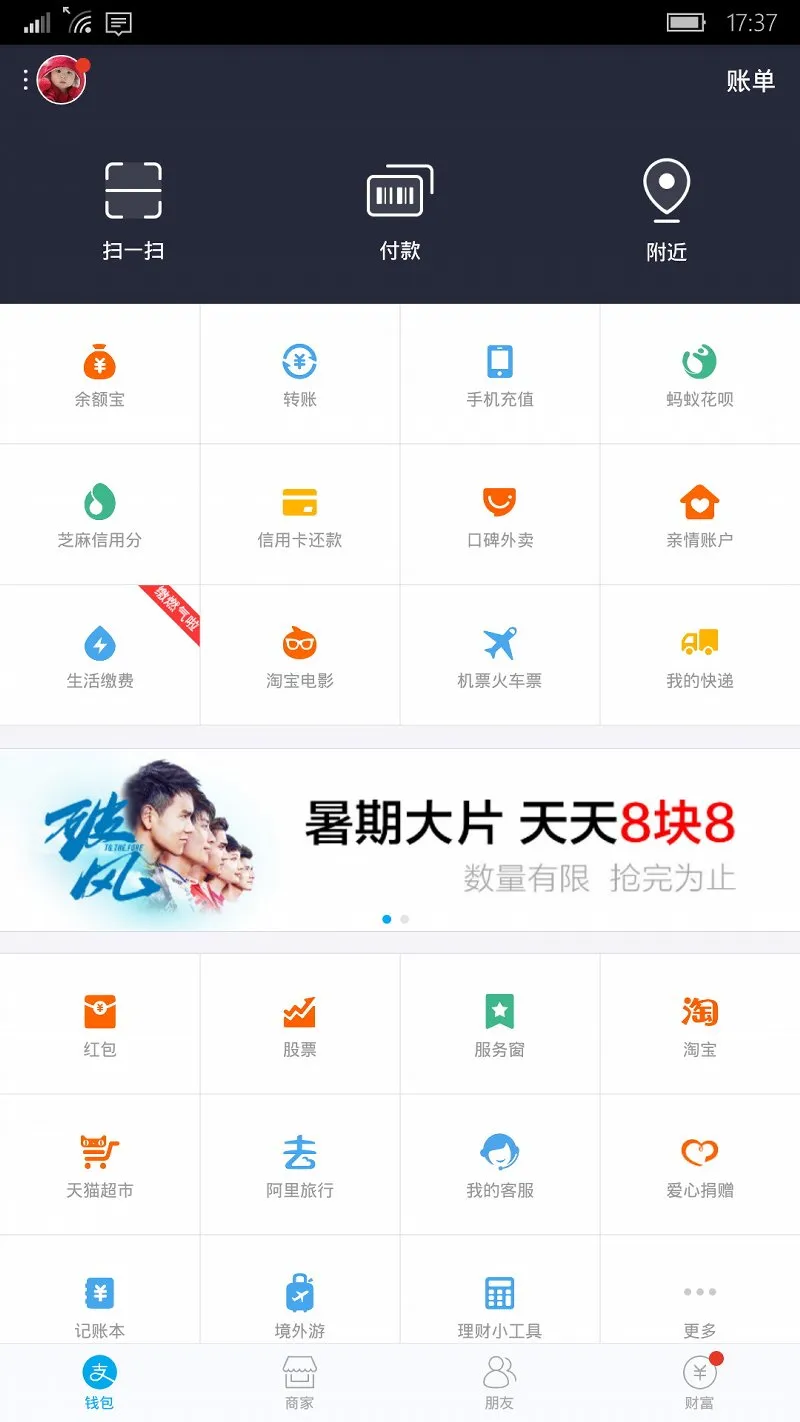The width and height of the screenshot is (800, 1422).
Task: Switch to the 朋友 tab
Action: [500, 1383]
